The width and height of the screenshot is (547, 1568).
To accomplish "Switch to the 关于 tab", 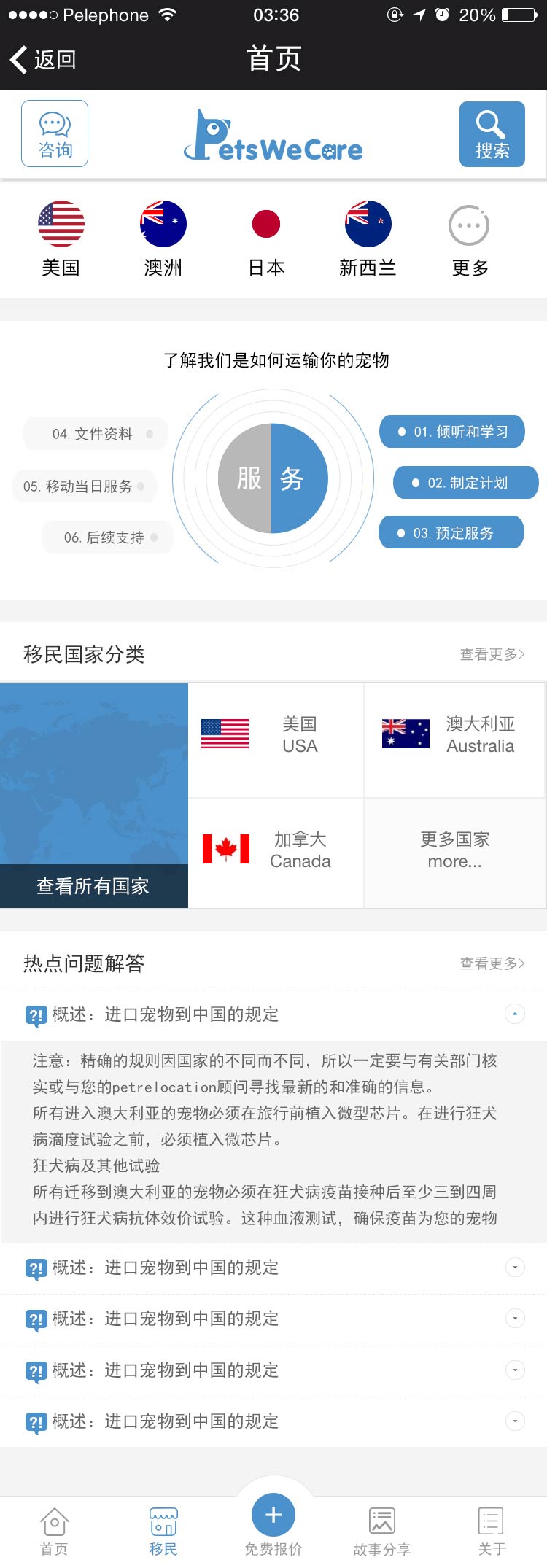I will point(492,1531).
